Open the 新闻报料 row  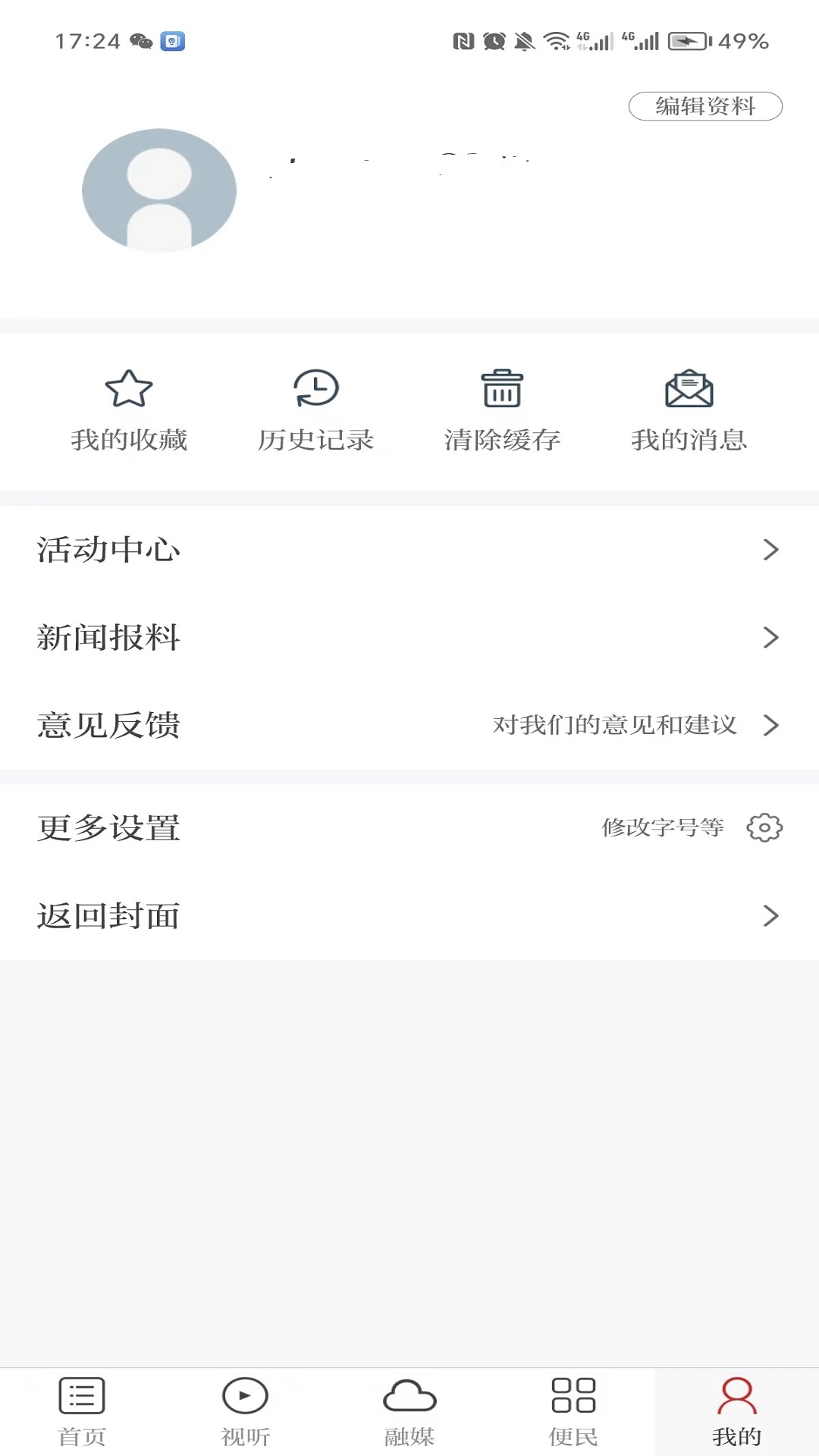409,638
